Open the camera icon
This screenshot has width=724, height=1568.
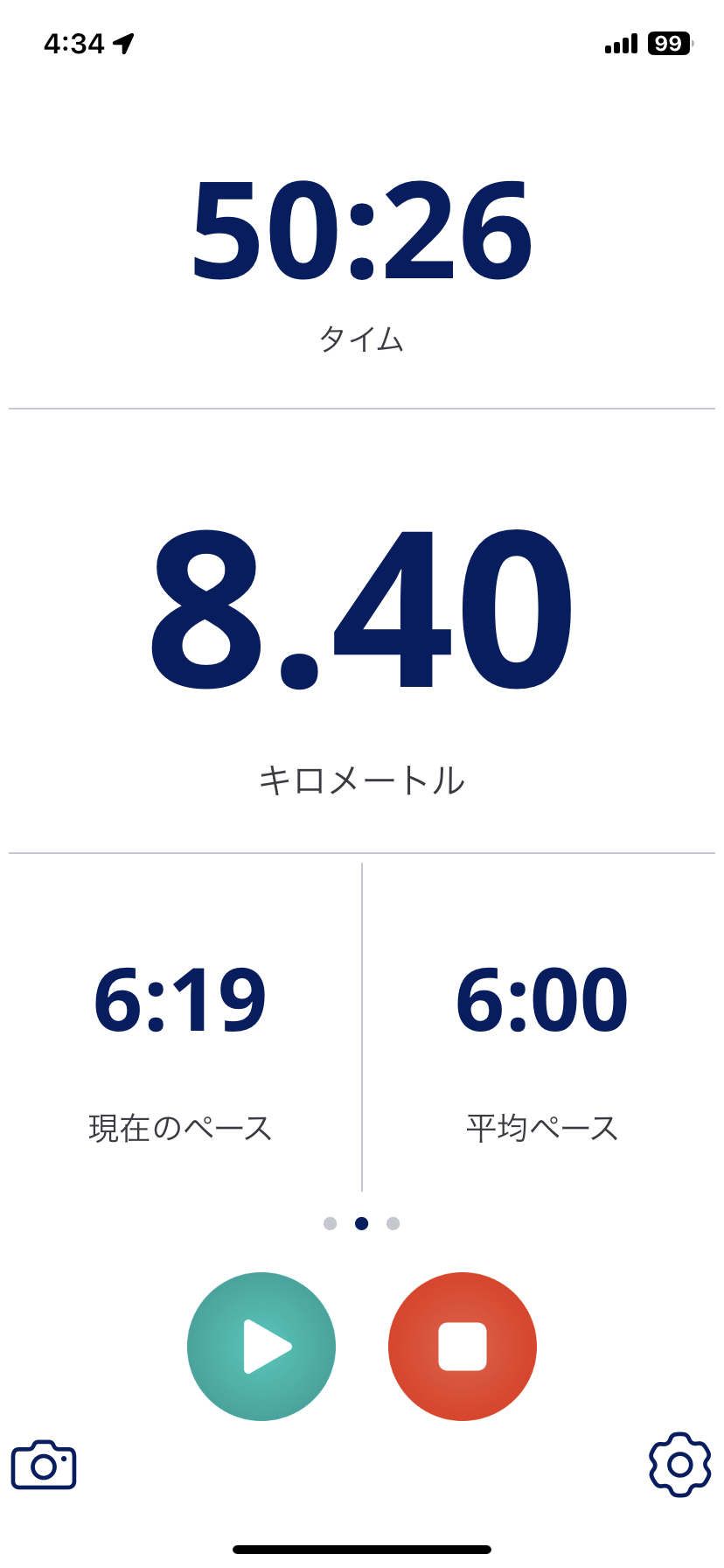pyautogui.click(x=44, y=1465)
